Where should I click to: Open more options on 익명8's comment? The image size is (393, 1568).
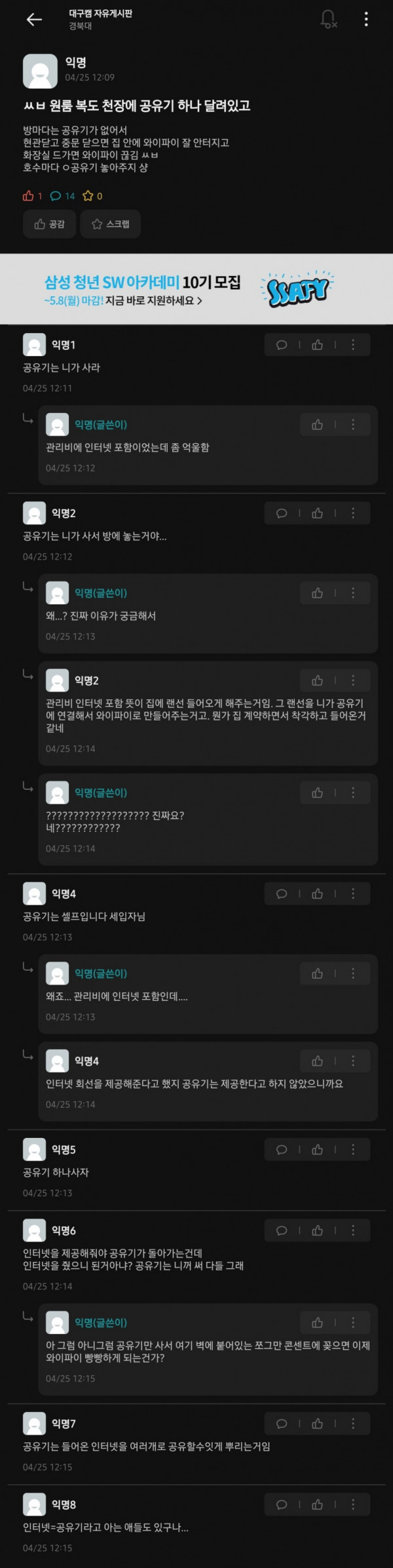353,1504
